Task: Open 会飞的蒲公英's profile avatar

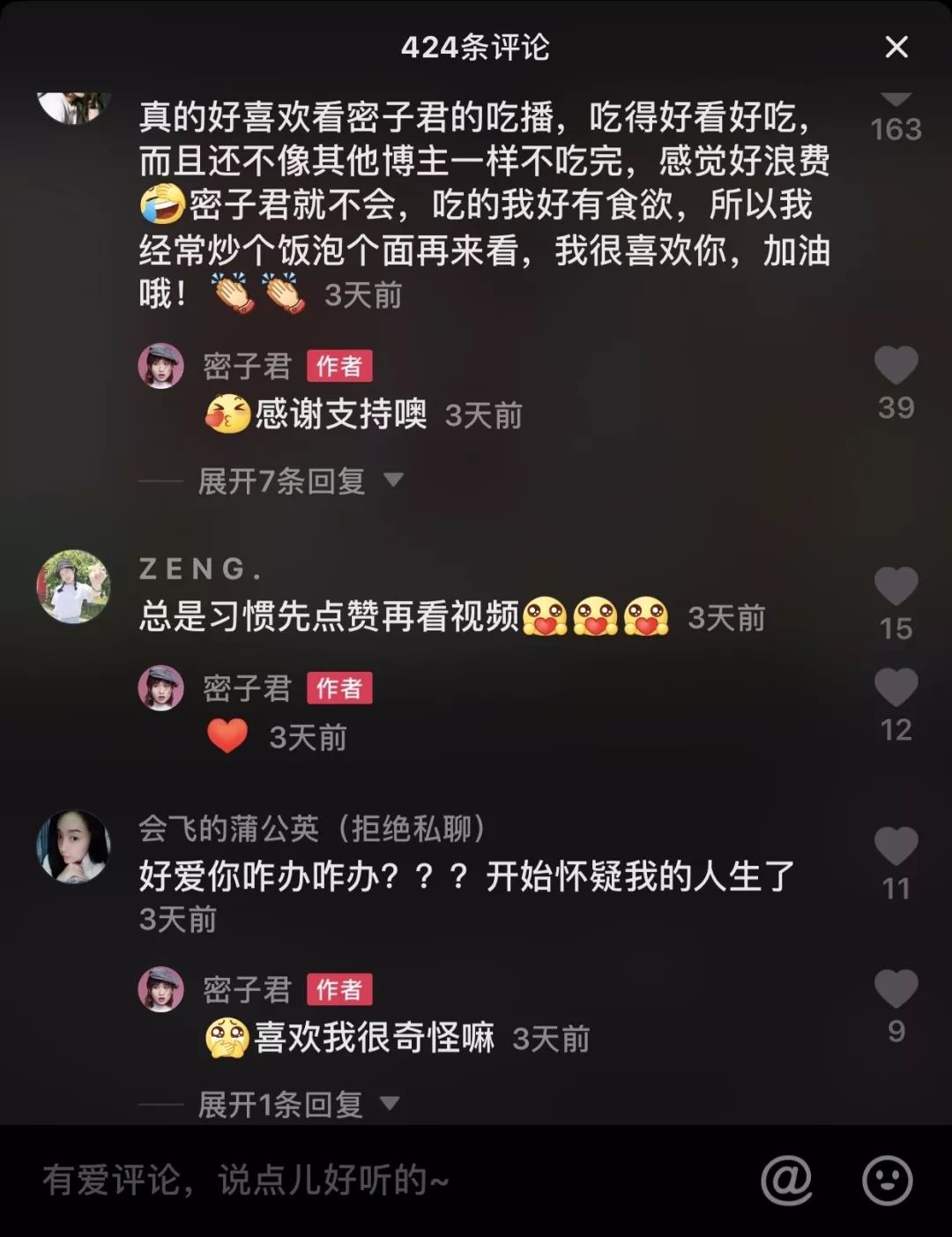Action: [73, 846]
